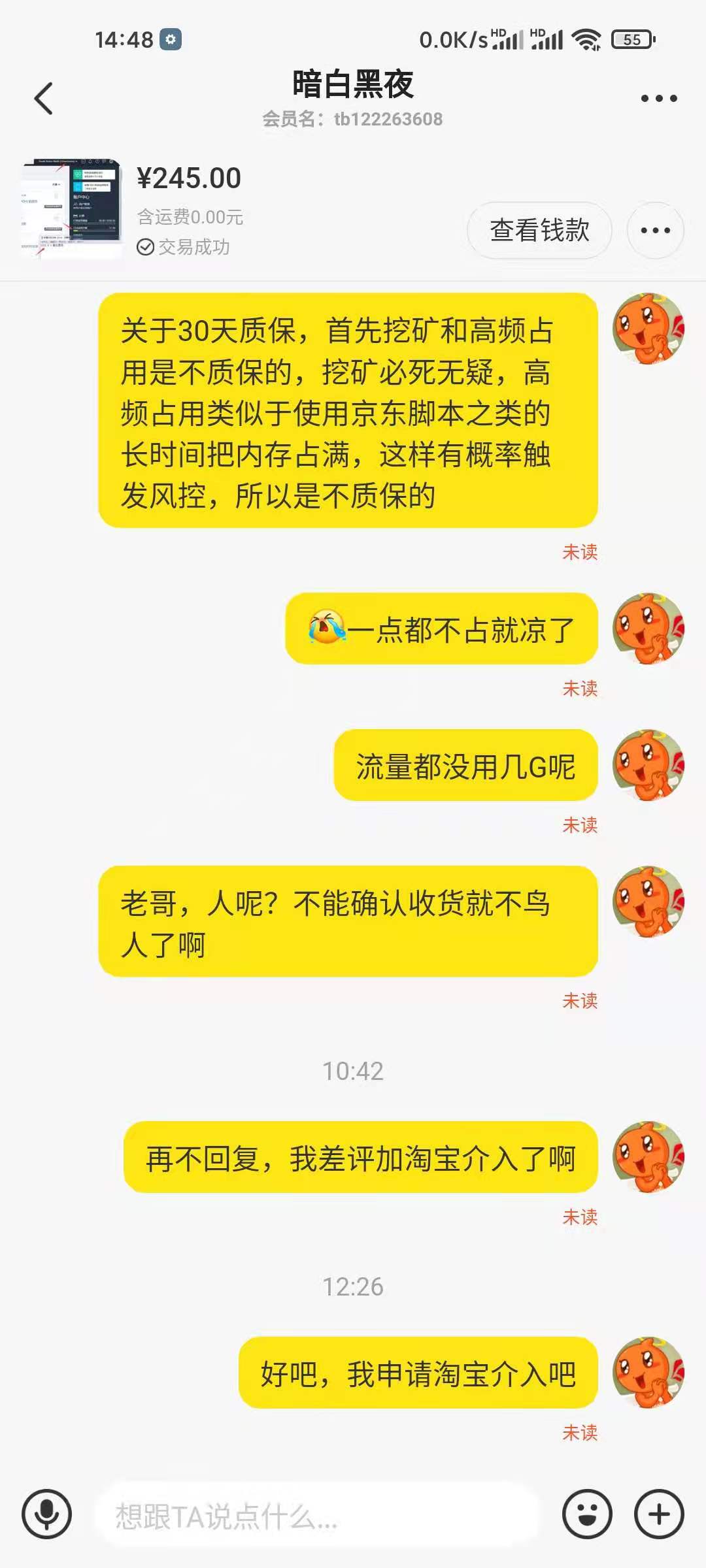Open the chat overflow menu beside 暗白黑夜
The height and width of the screenshot is (1568, 706).
coord(658,99)
